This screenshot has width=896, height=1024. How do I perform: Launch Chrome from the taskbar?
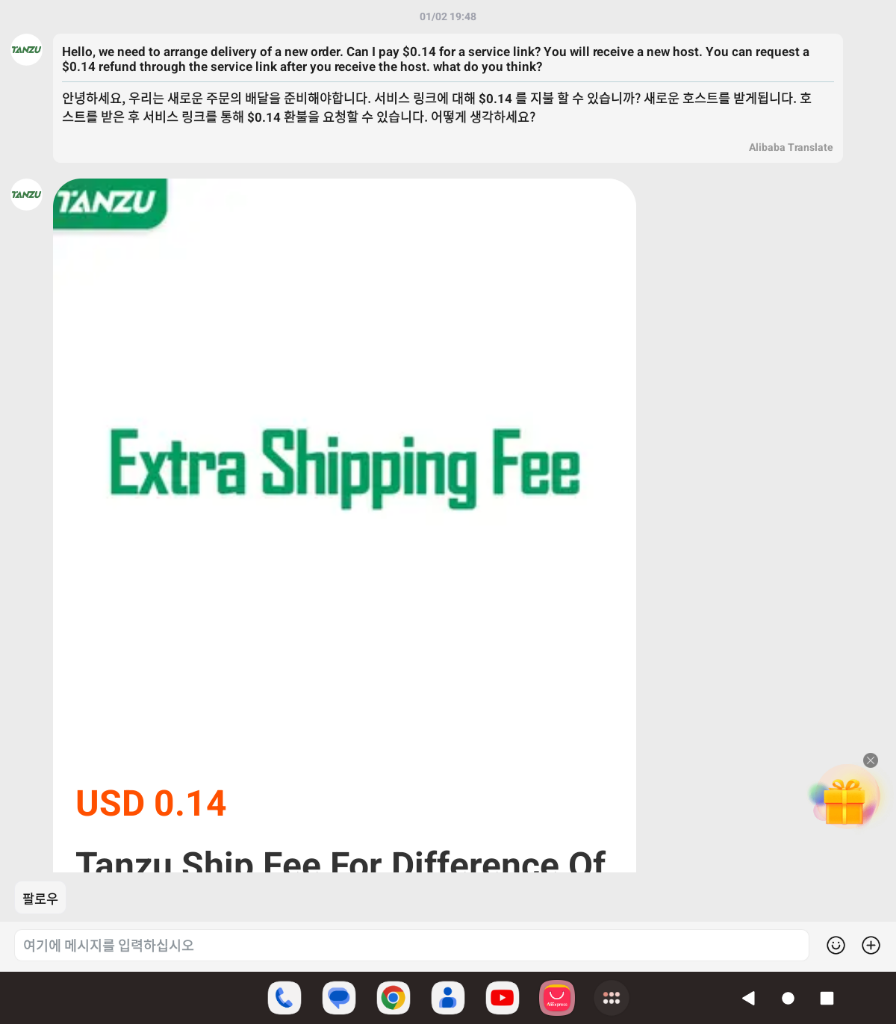(393, 998)
